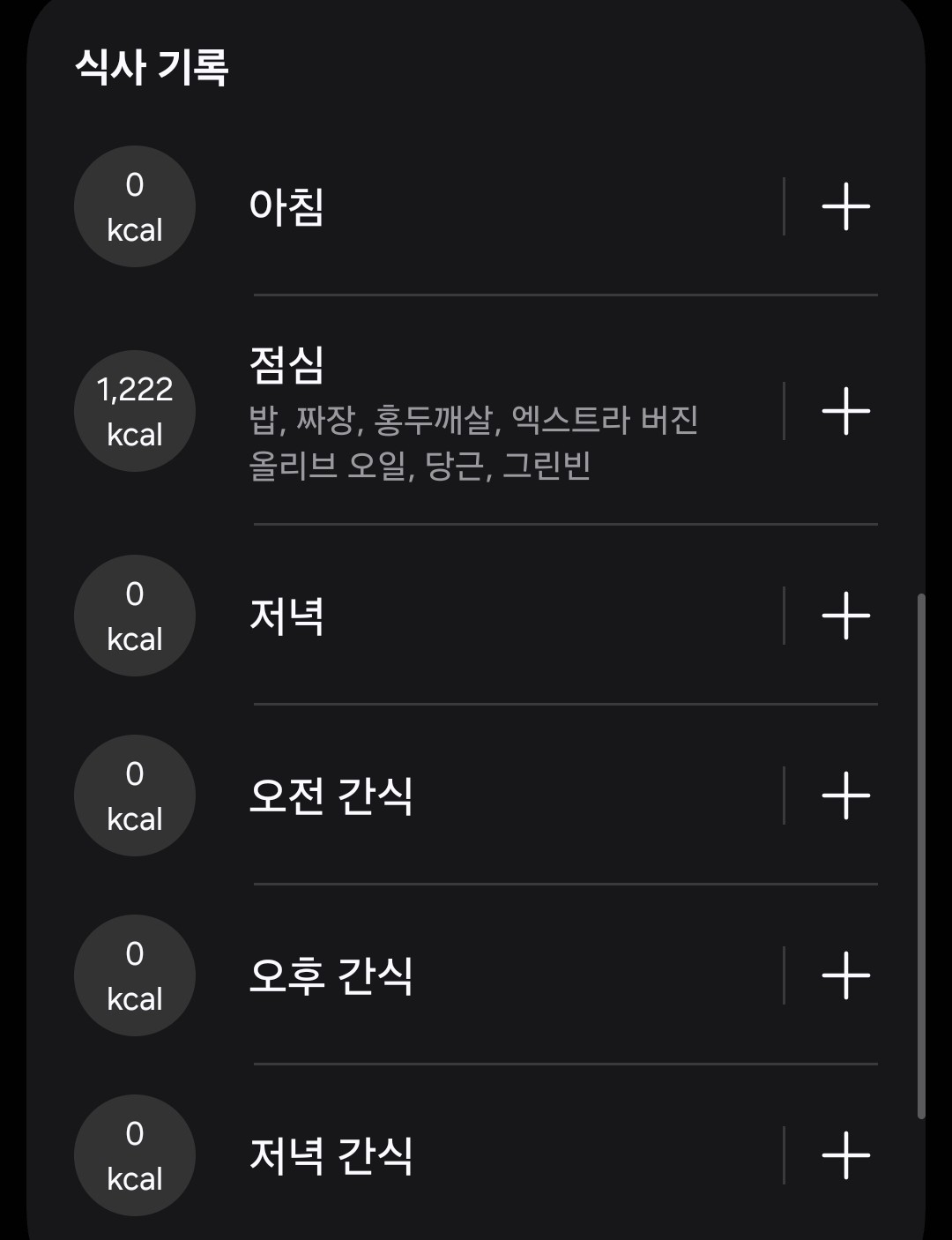Add food to 저녁 with the plus icon
The image size is (952, 1240).
tap(845, 616)
